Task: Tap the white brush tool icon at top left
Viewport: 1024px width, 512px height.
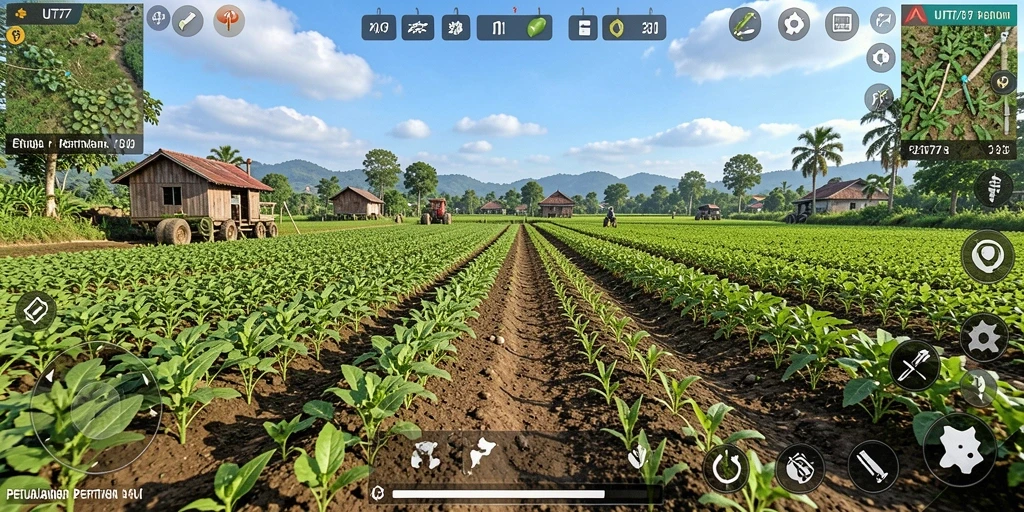Action: (187, 21)
